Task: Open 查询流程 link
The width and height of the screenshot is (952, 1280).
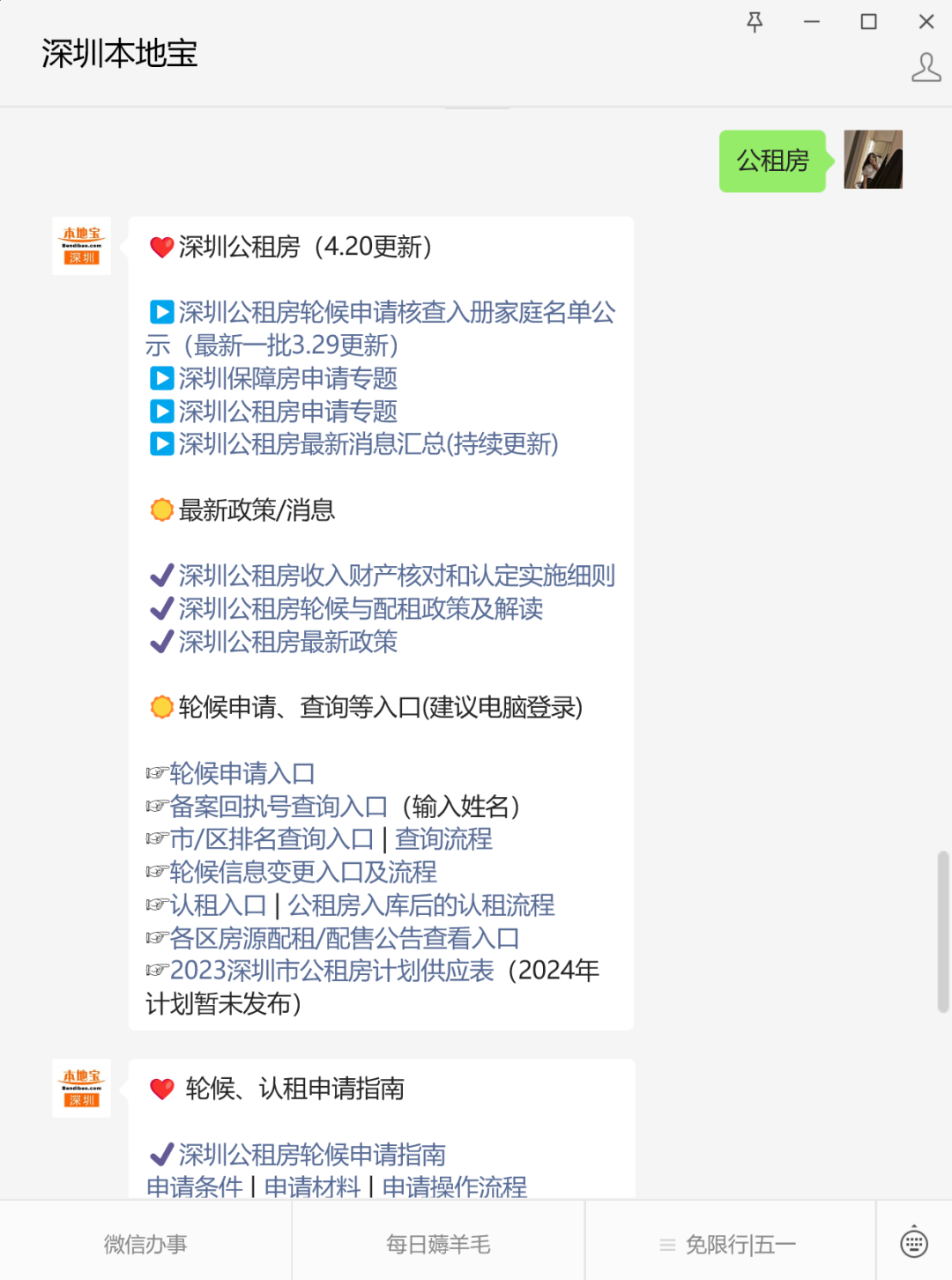Action: tap(443, 839)
